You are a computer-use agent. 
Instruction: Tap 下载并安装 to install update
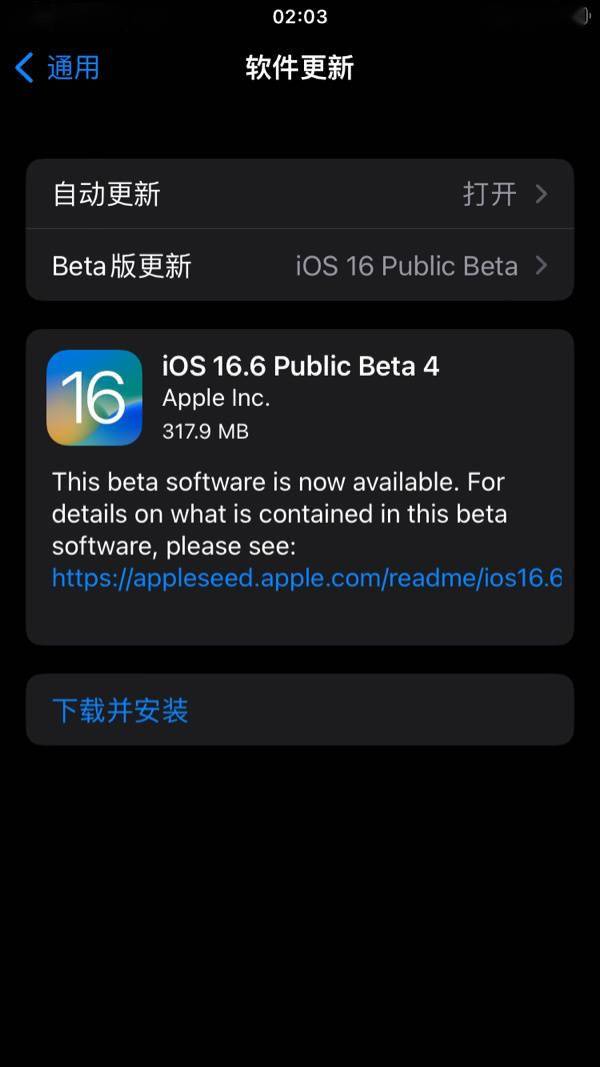(120, 711)
